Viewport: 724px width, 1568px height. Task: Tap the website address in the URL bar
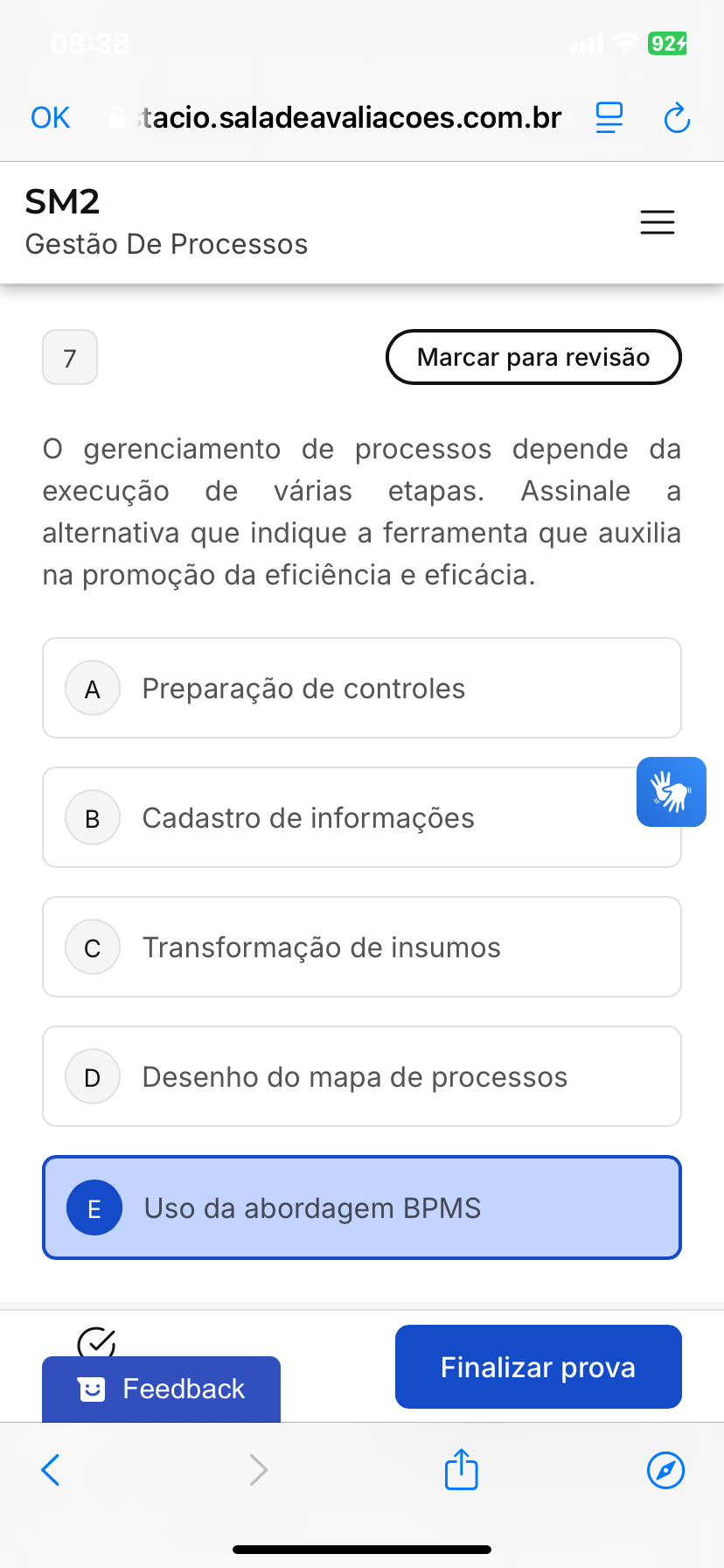(350, 117)
